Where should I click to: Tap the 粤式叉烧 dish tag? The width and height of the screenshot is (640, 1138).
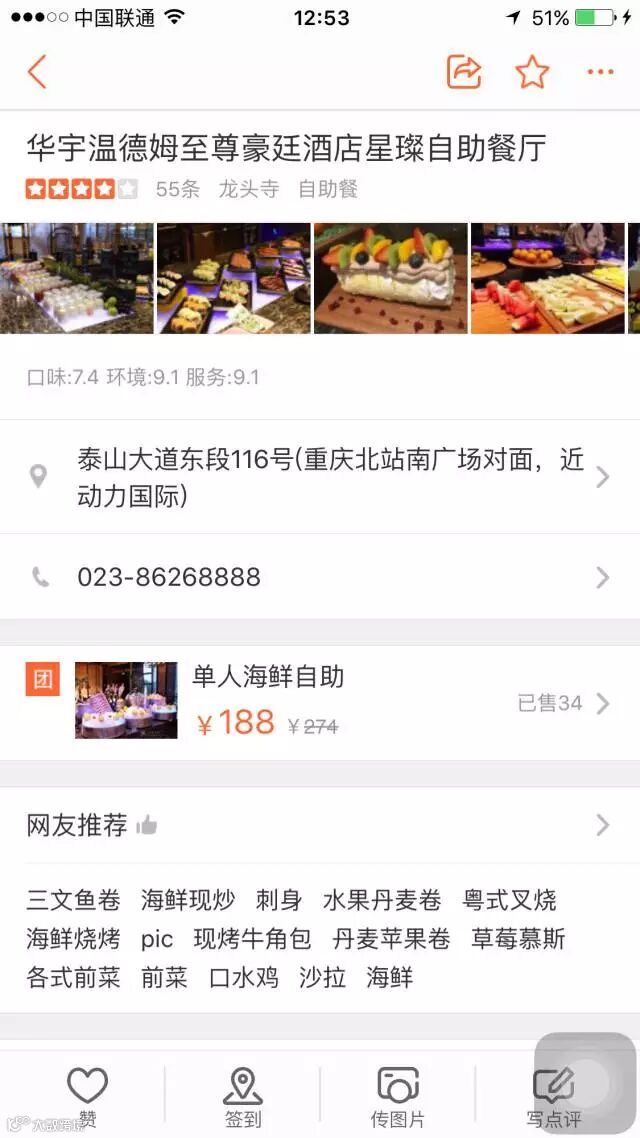pos(509,900)
